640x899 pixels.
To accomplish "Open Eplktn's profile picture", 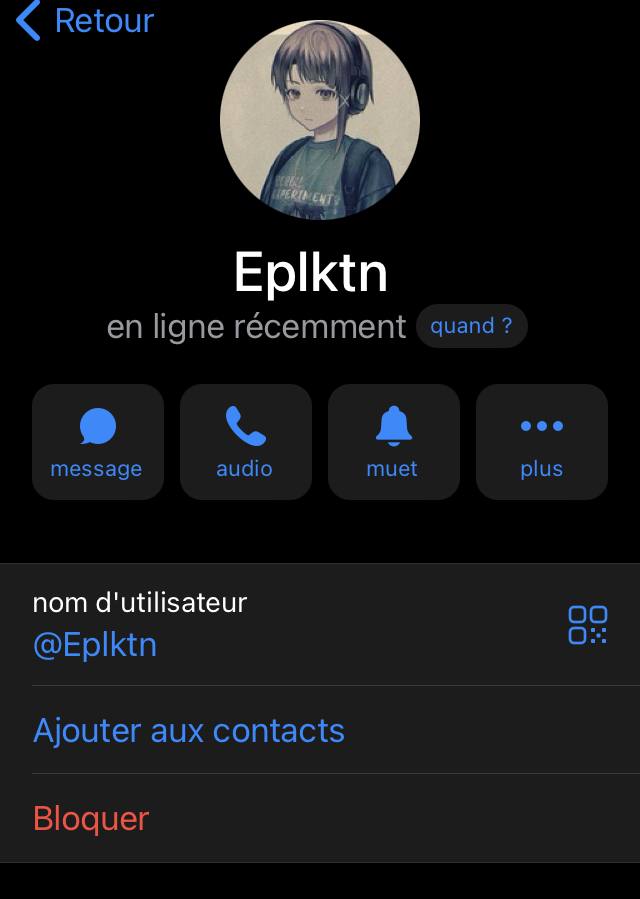I will [320, 120].
